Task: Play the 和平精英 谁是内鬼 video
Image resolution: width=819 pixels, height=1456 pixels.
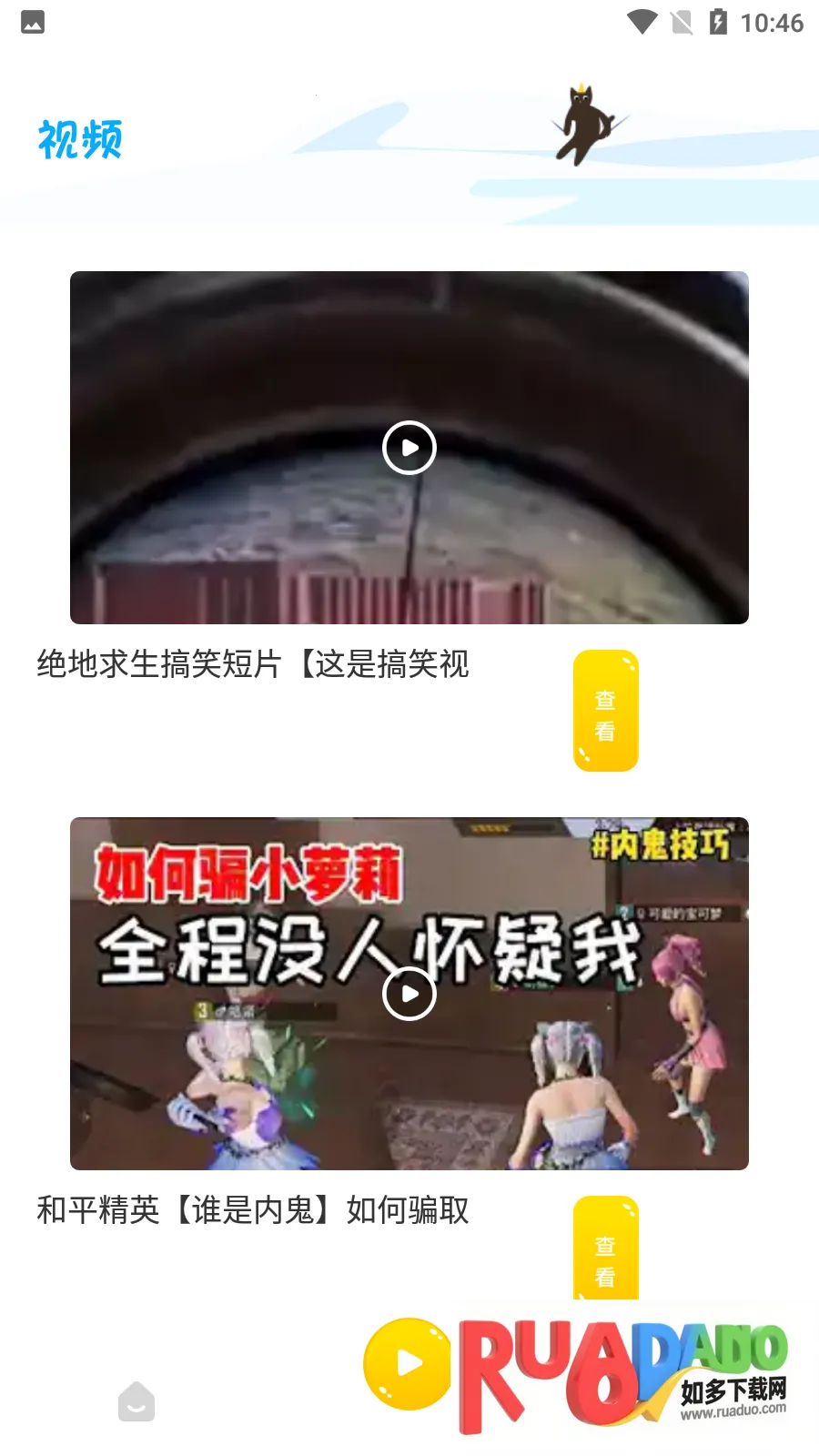Action: (x=409, y=994)
